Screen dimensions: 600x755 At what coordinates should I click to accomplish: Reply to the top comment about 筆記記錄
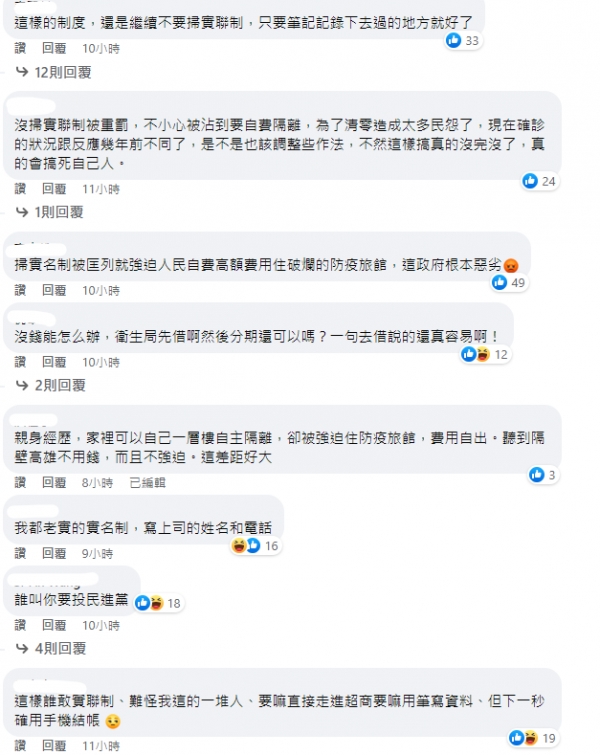[x=53, y=48]
